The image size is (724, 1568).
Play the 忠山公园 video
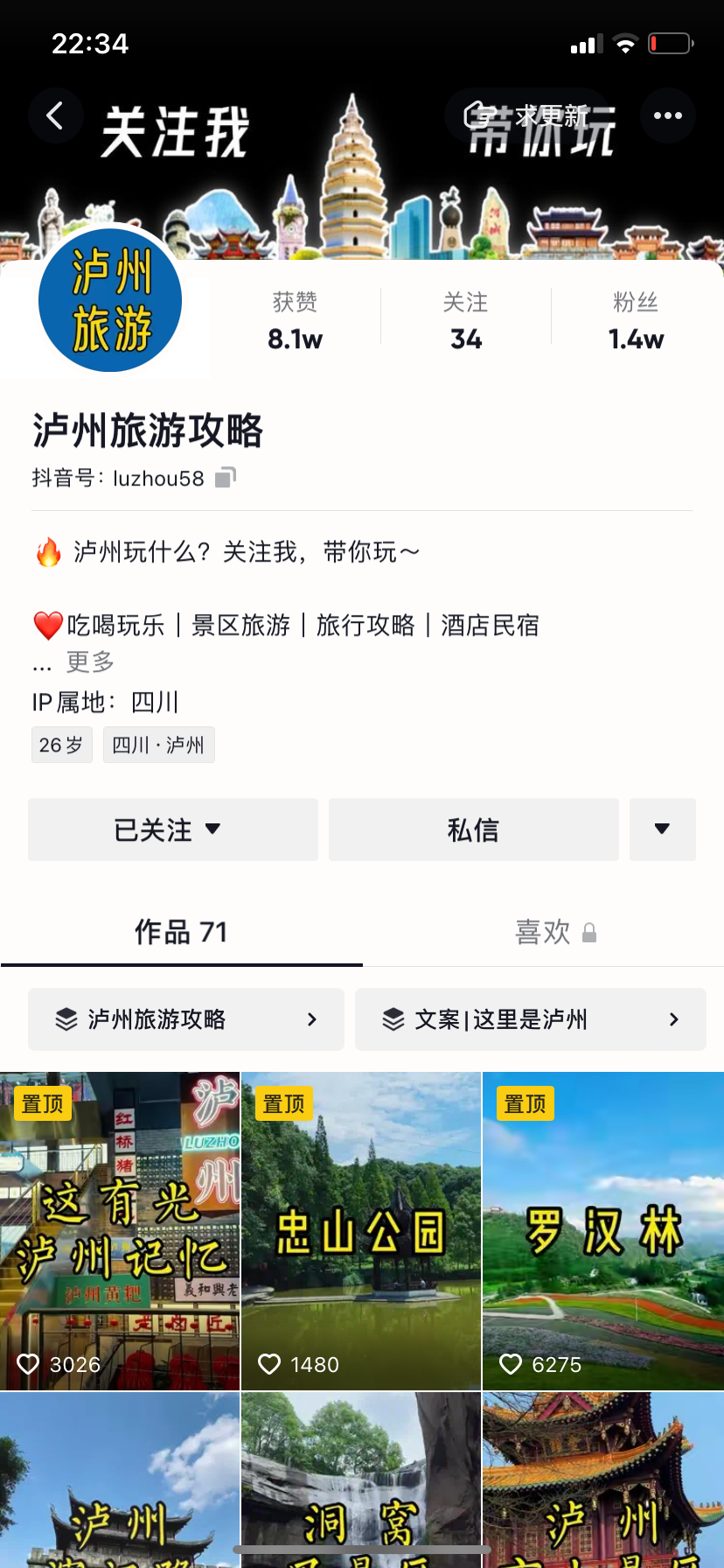tap(361, 1231)
